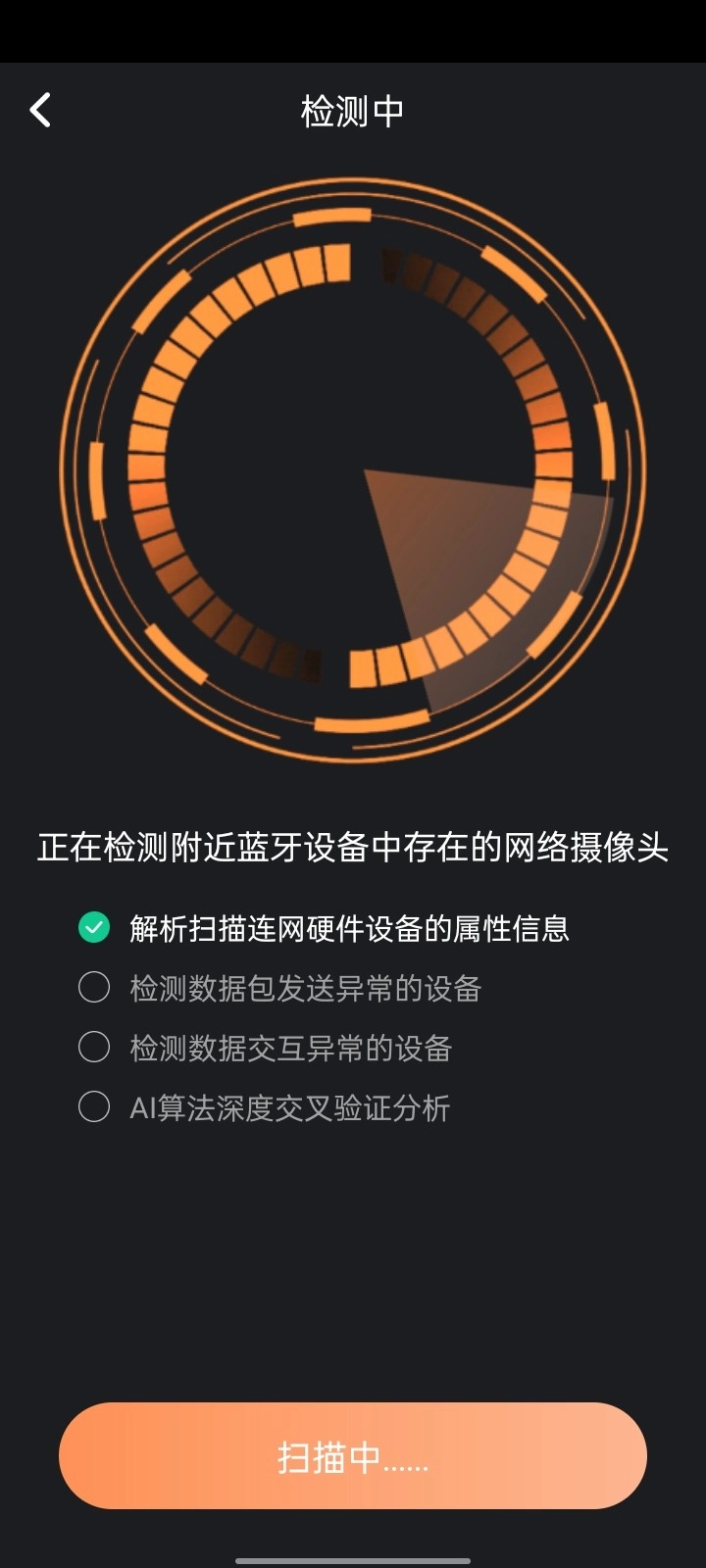Tap the 扫描中 button

353,1455
